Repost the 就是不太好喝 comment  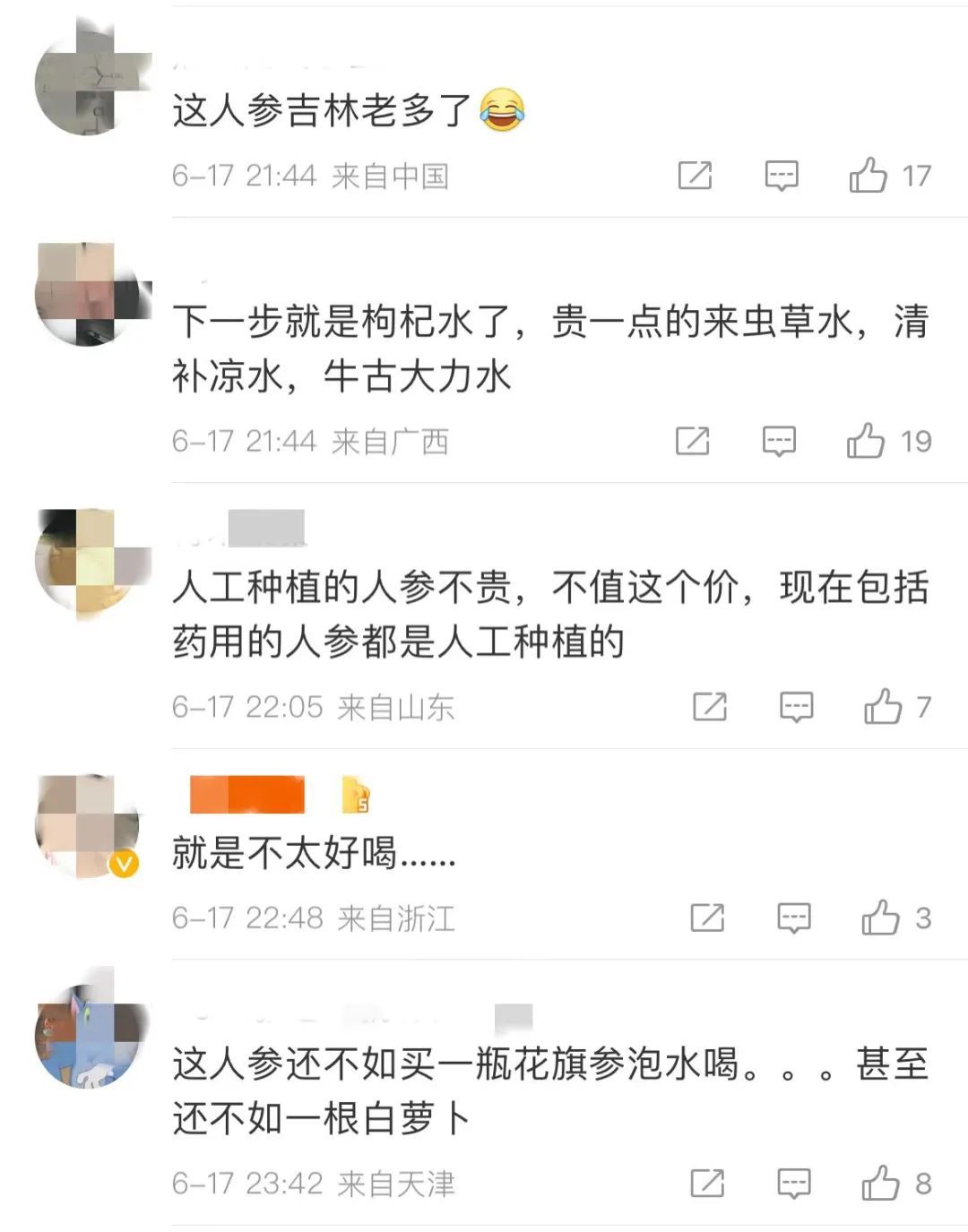[x=706, y=918]
